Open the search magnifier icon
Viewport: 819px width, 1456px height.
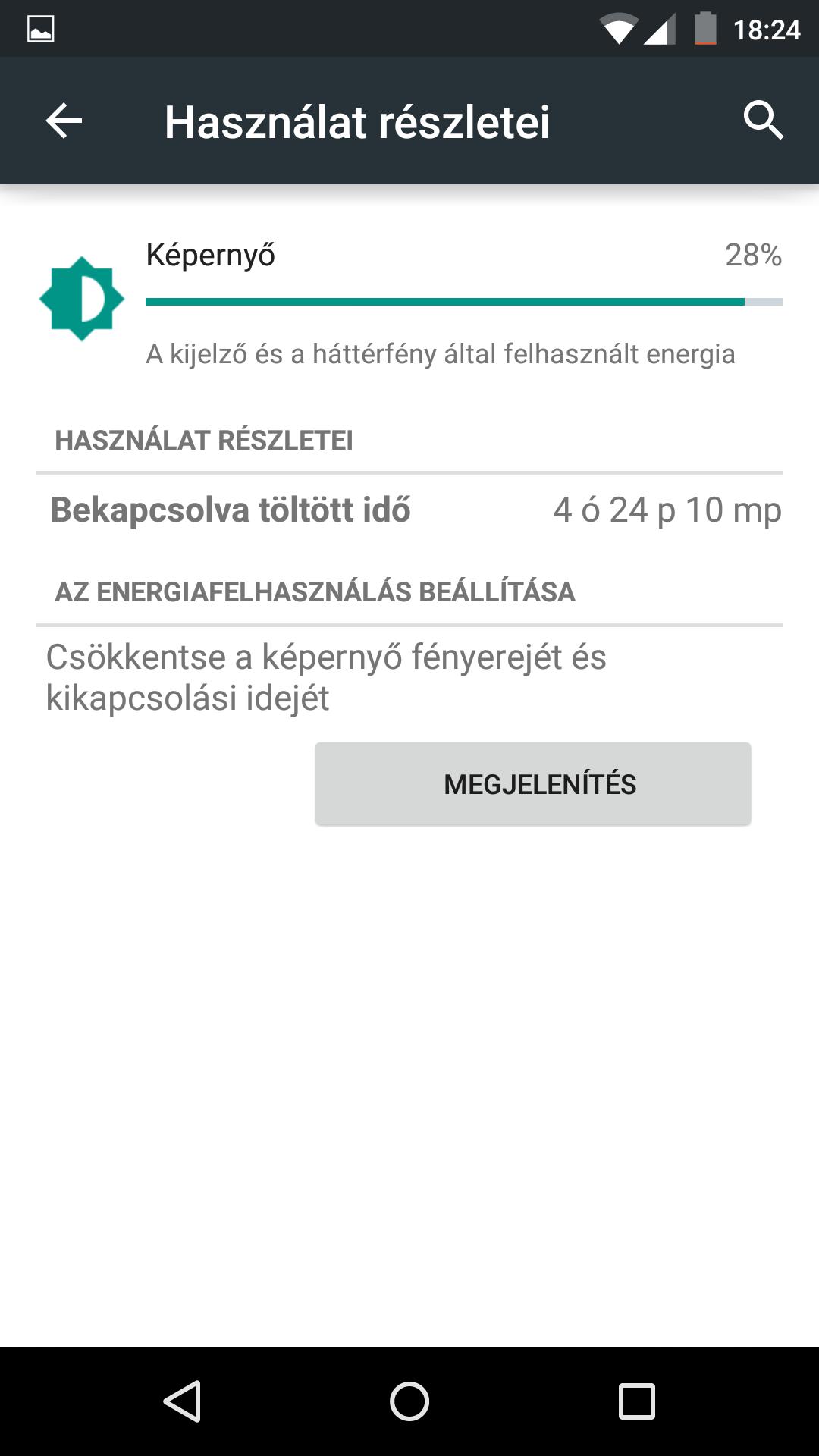pyautogui.click(x=763, y=121)
